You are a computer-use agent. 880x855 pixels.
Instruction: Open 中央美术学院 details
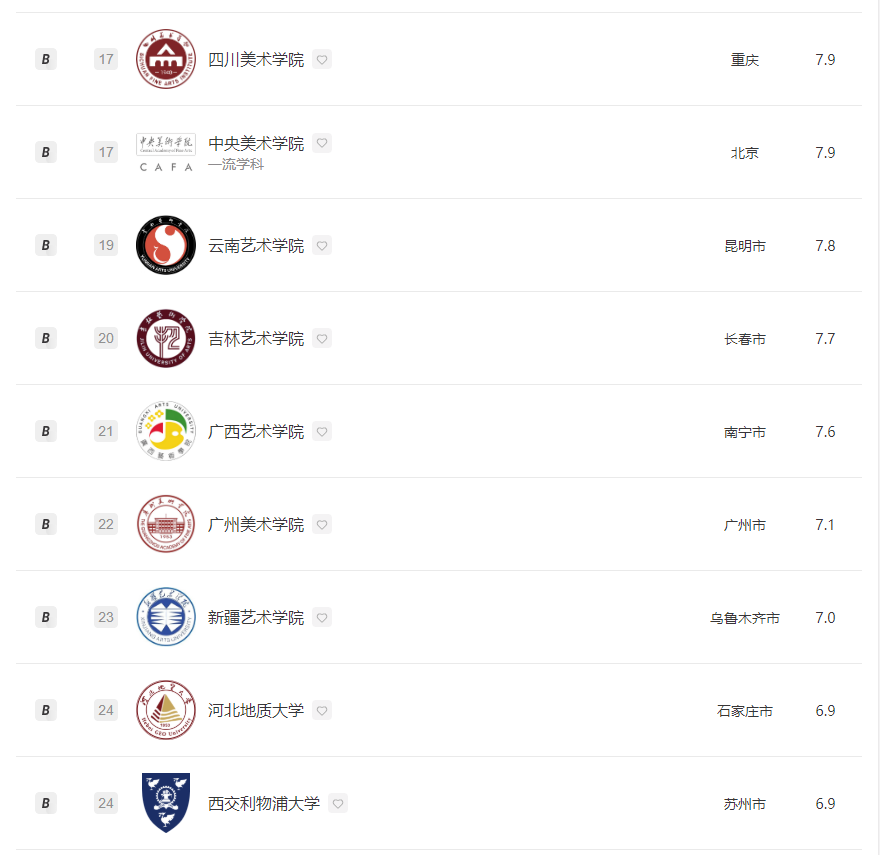(255, 144)
